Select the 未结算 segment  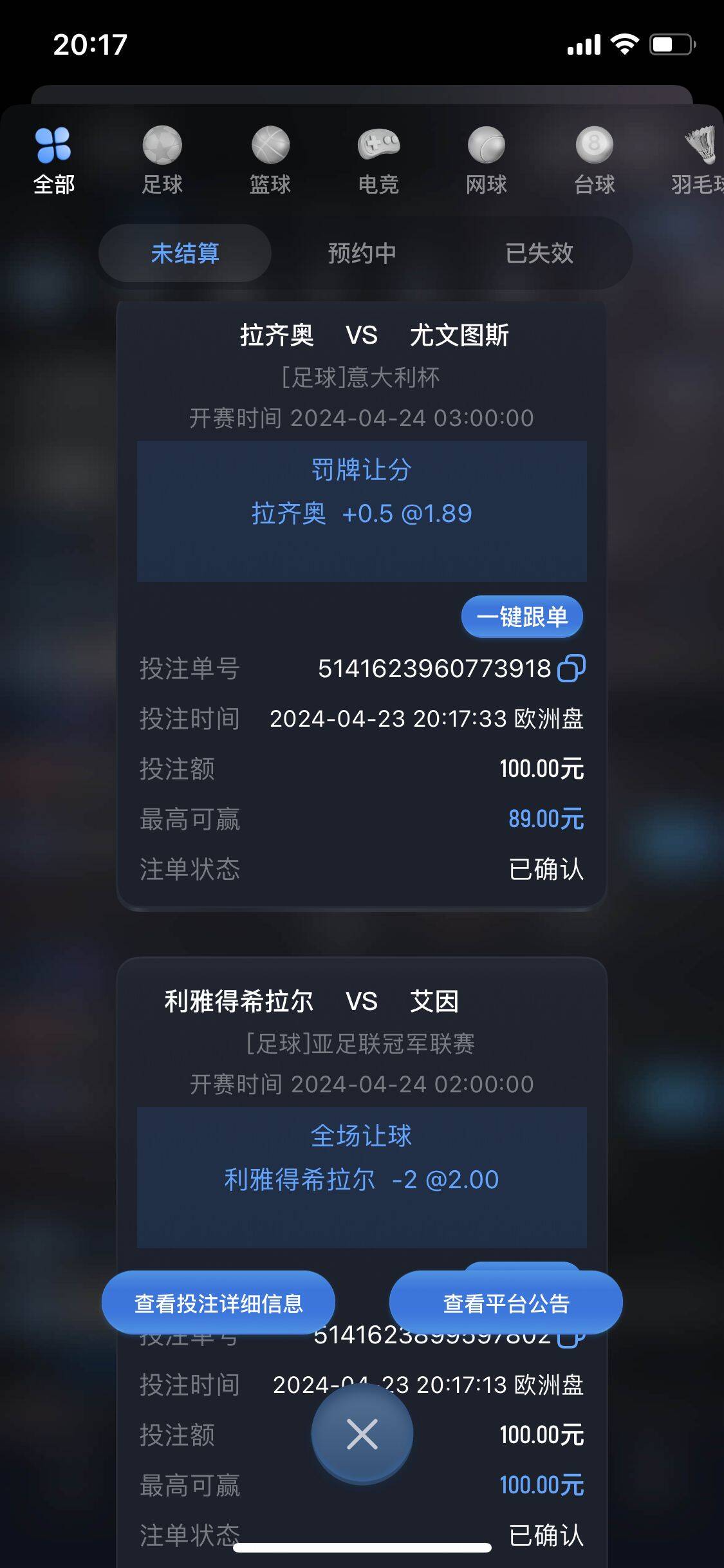(x=185, y=253)
